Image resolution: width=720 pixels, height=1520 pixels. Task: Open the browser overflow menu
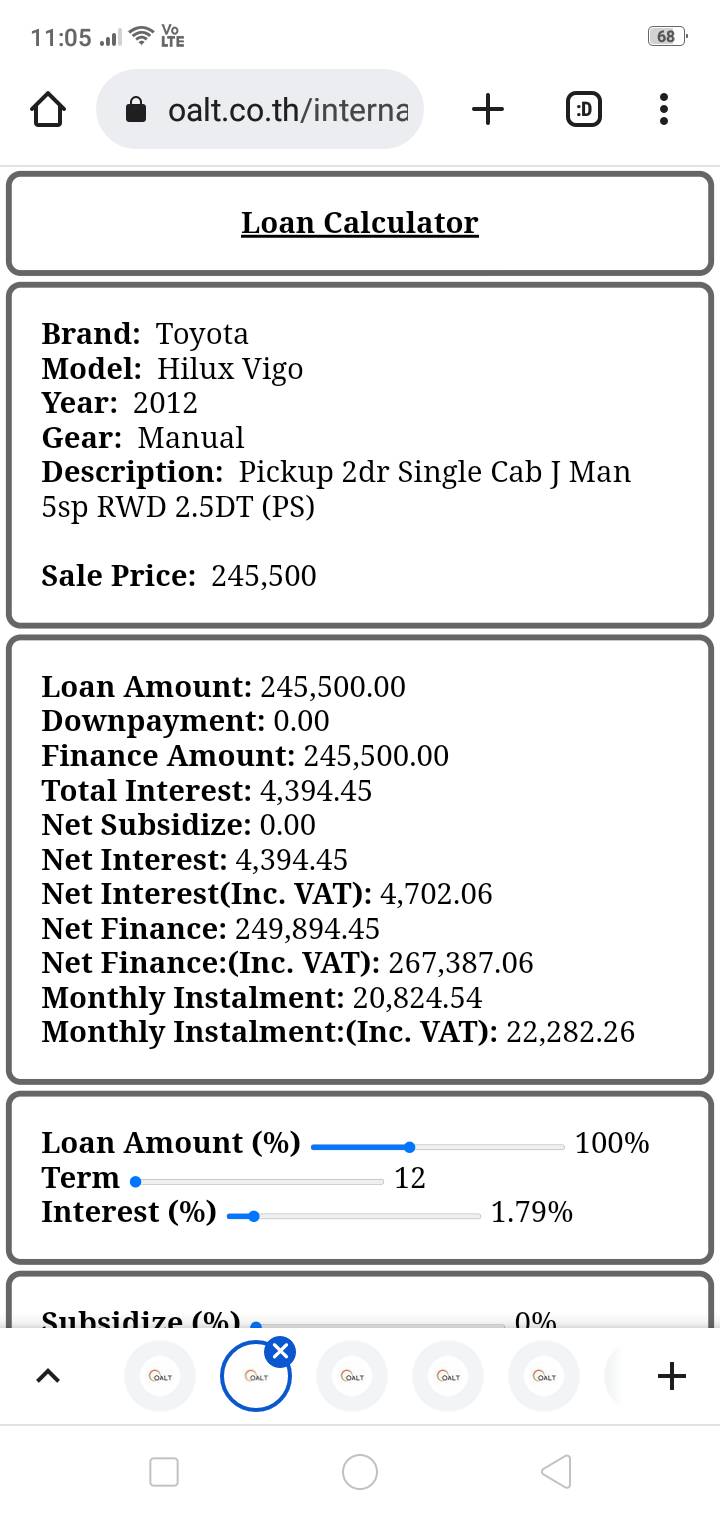click(x=664, y=109)
